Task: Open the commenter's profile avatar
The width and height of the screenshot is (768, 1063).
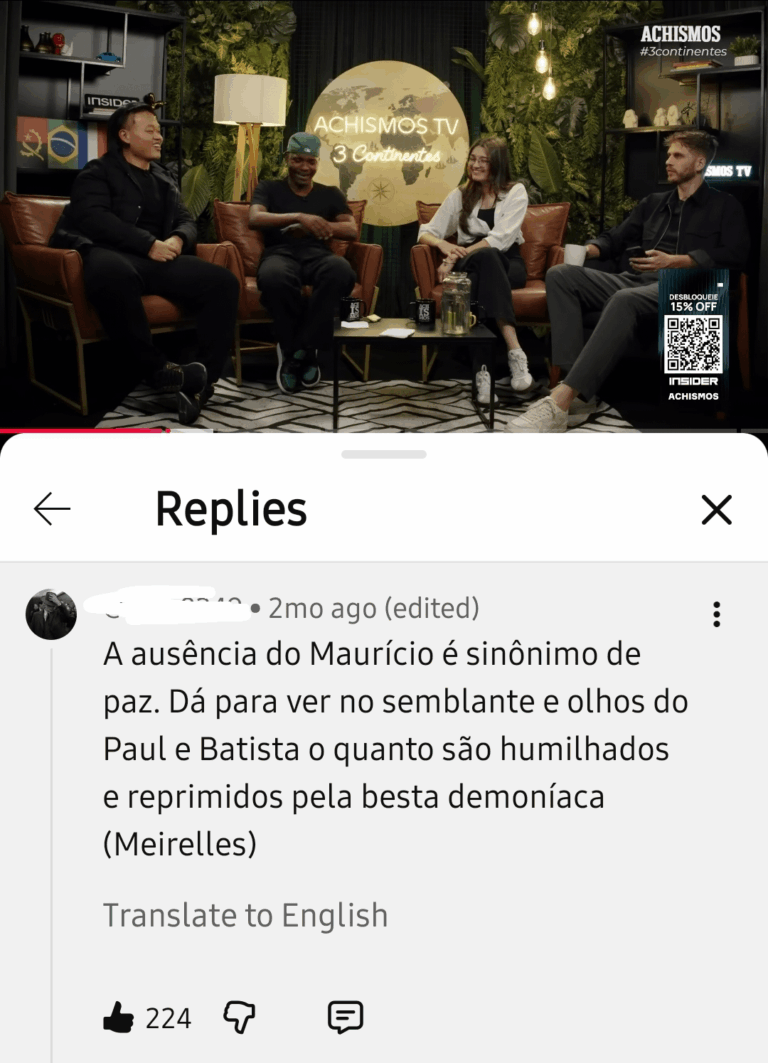Action: pyautogui.click(x=51, y=614)
